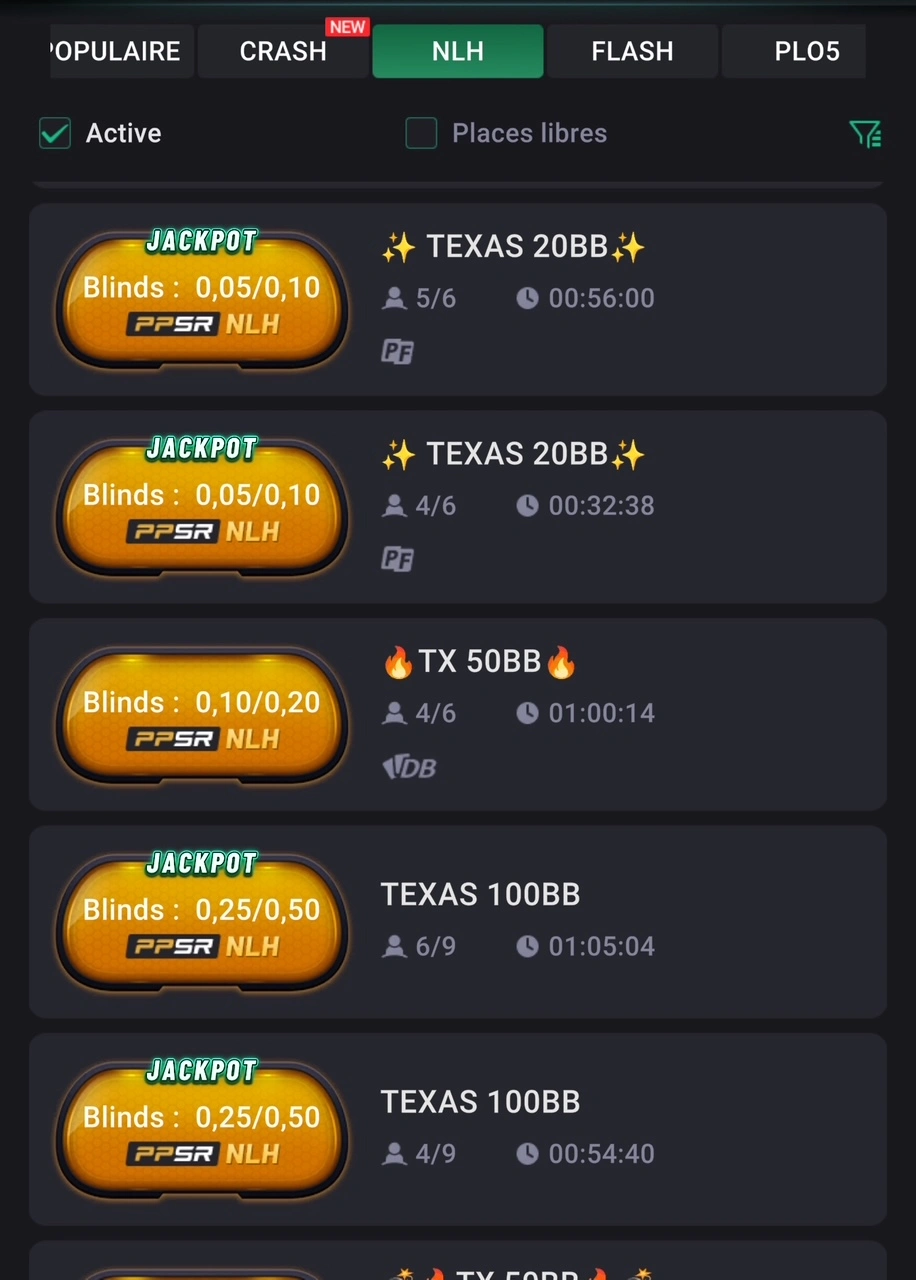Click the PF badge under second TEXAS 20BB table
Screen dimensions: 916x1280
click(396, 558)
